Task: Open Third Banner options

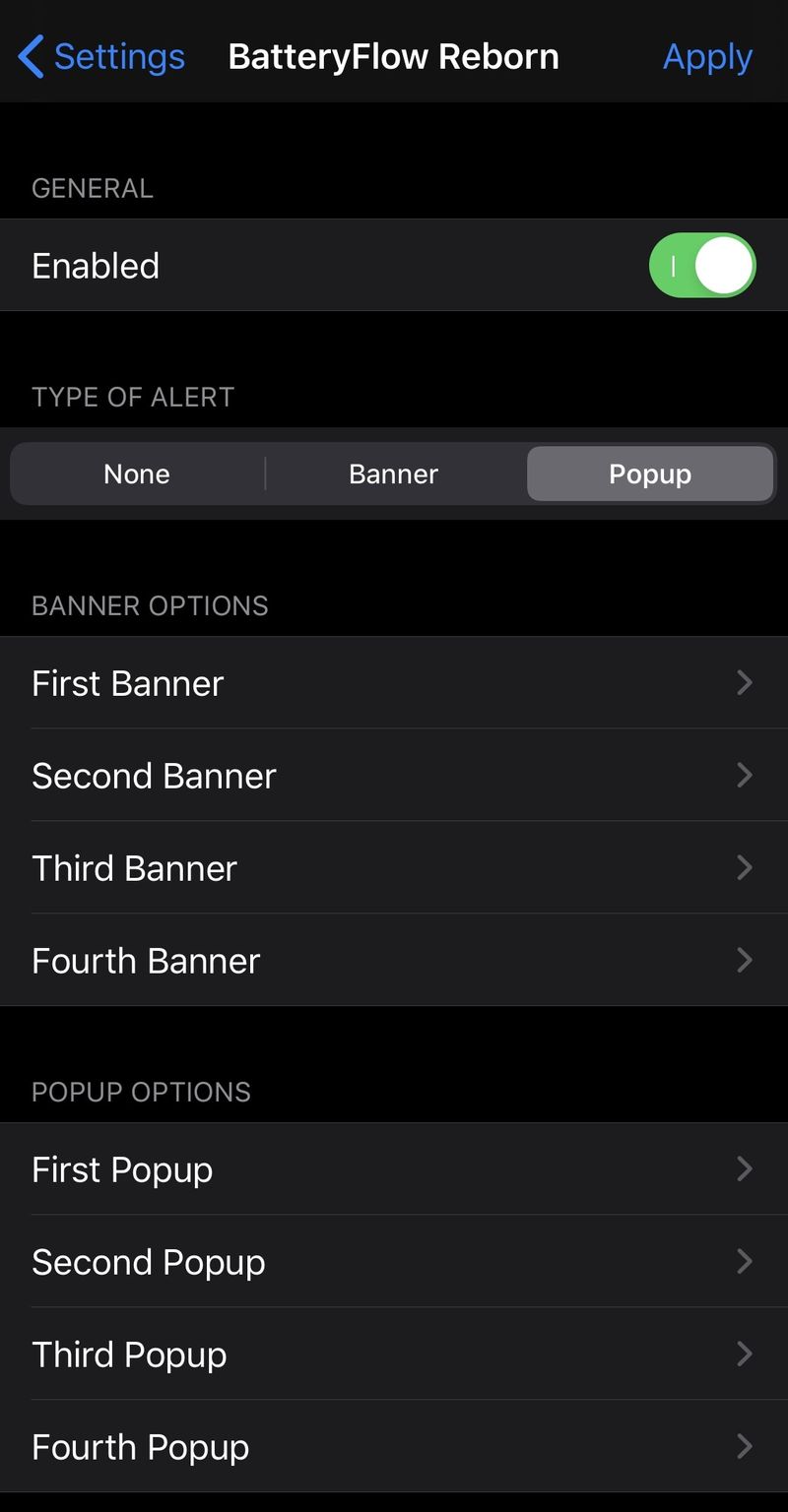Action: [x=394, y=868]
